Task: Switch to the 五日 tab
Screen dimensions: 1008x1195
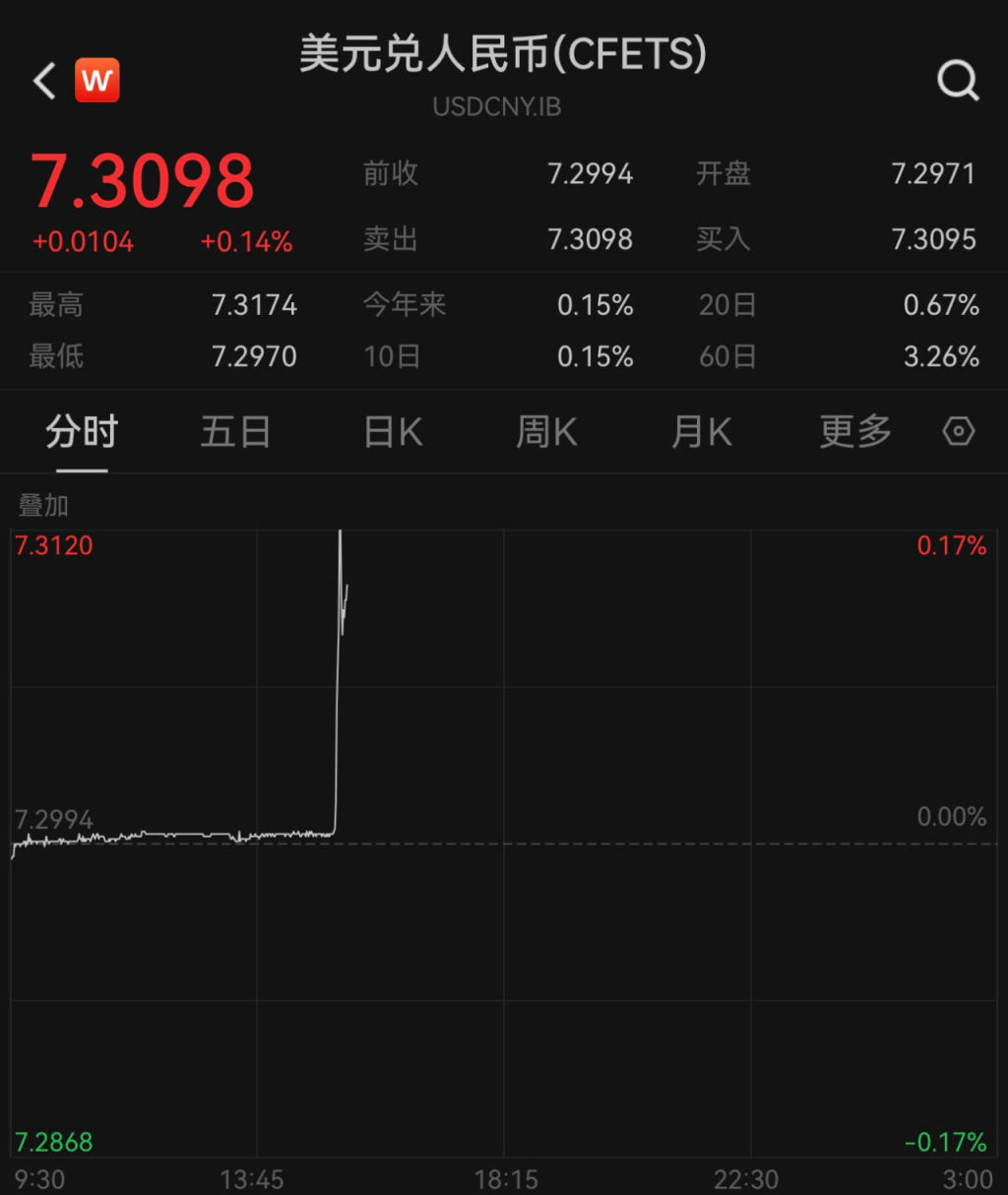Action: pyautogui.click(x=235, y=431)
